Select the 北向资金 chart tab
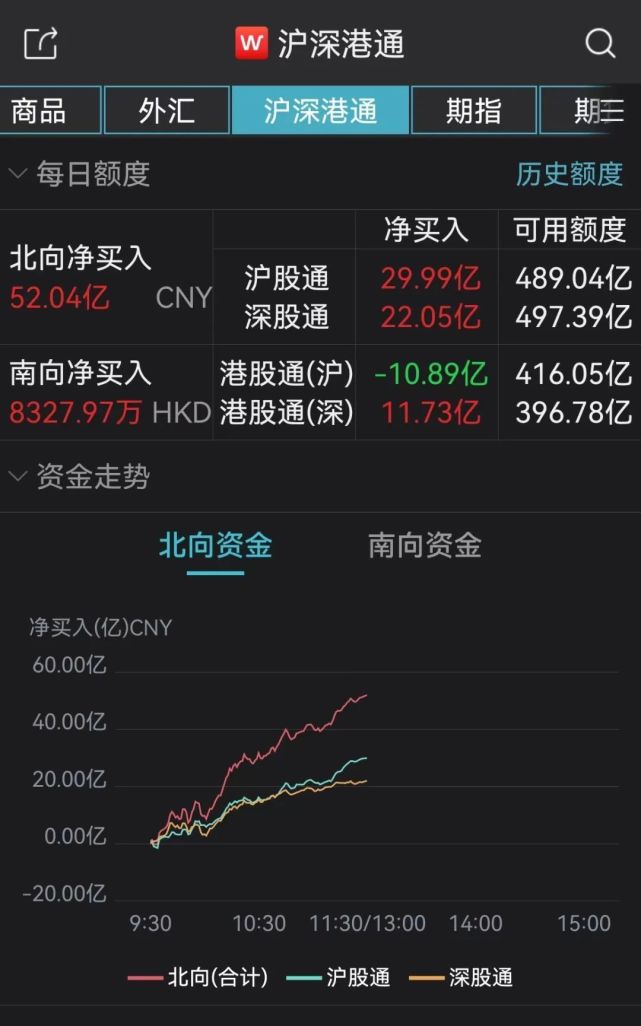 click(215, 545)
